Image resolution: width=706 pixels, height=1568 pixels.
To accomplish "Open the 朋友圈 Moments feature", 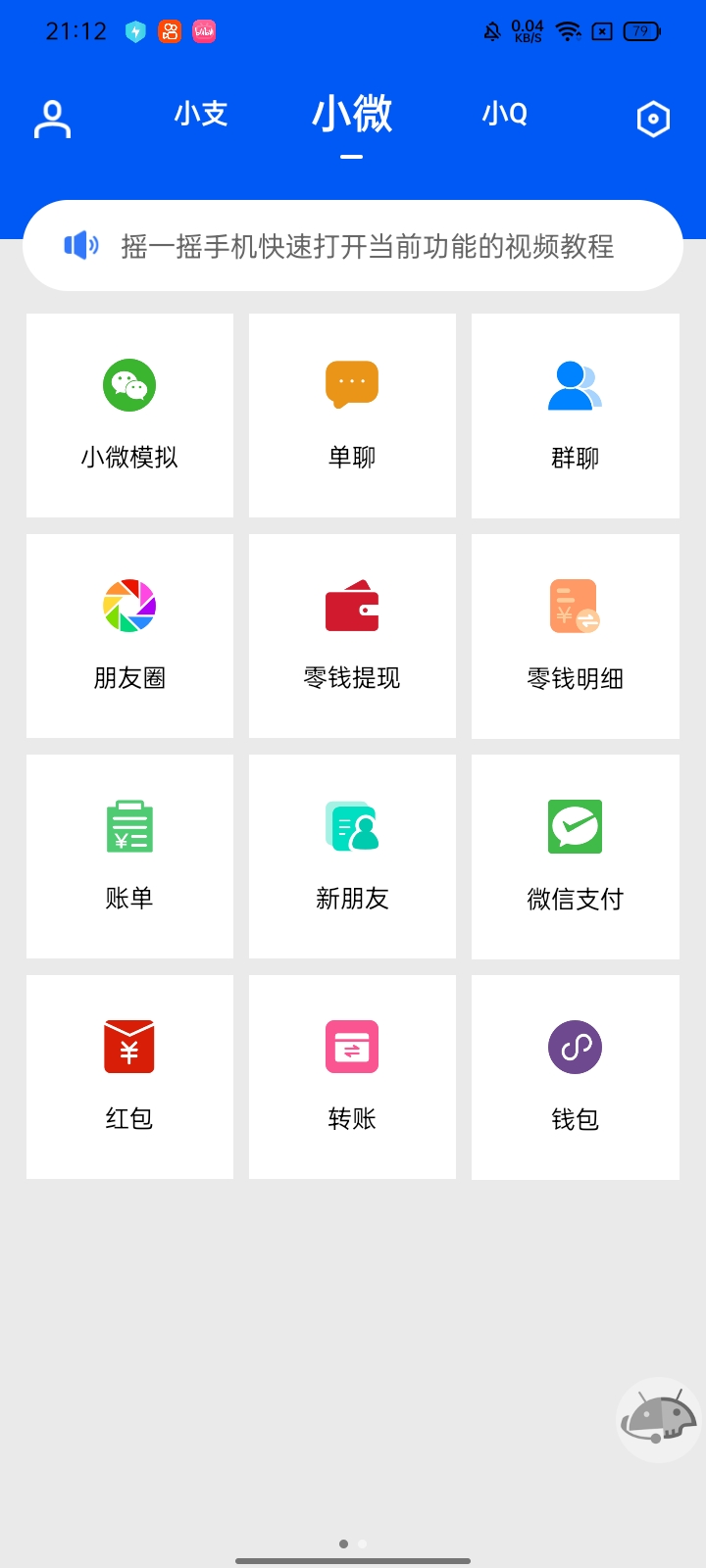I will [x=129, y=636].
